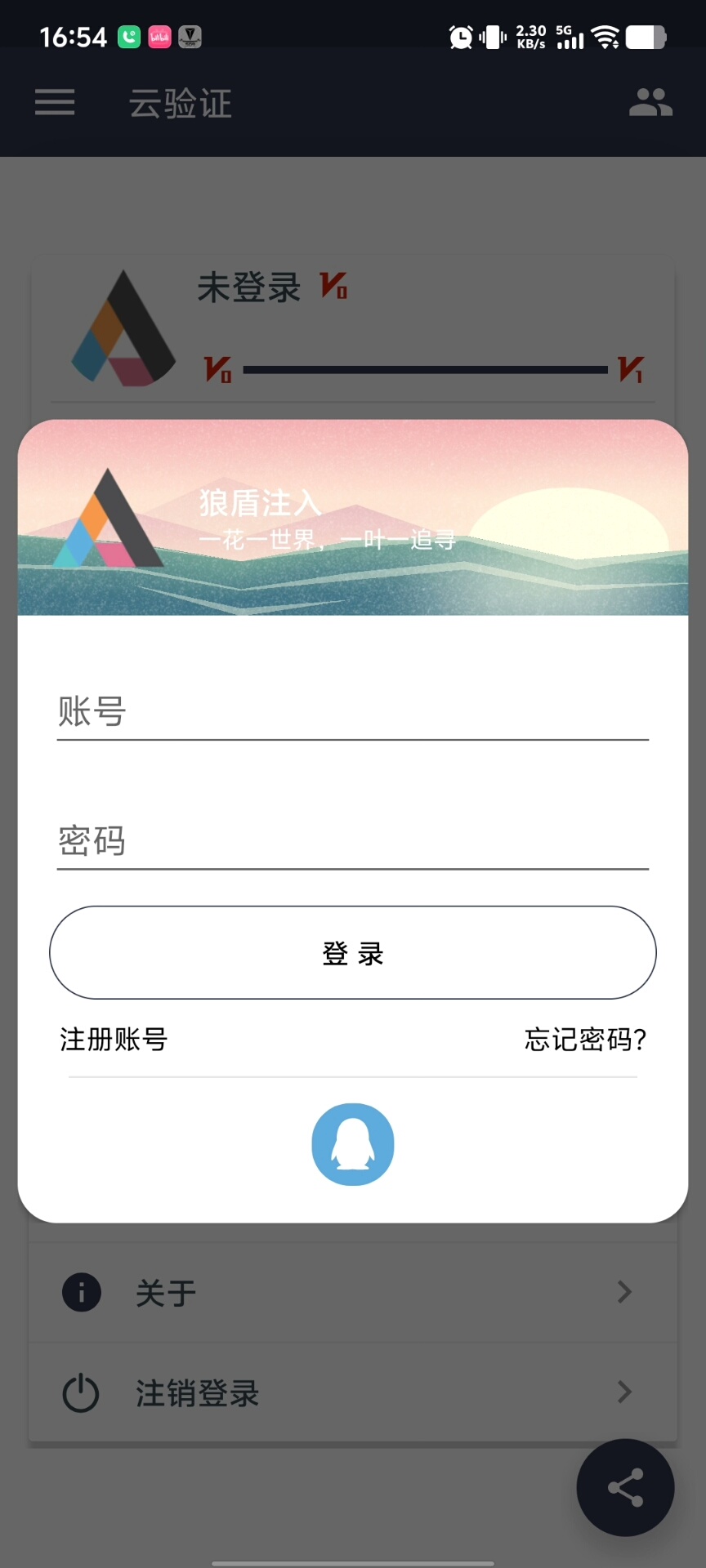Open the hamburger drawer menu
Screen dimensions: 706x1568
(x=55, y=103)
